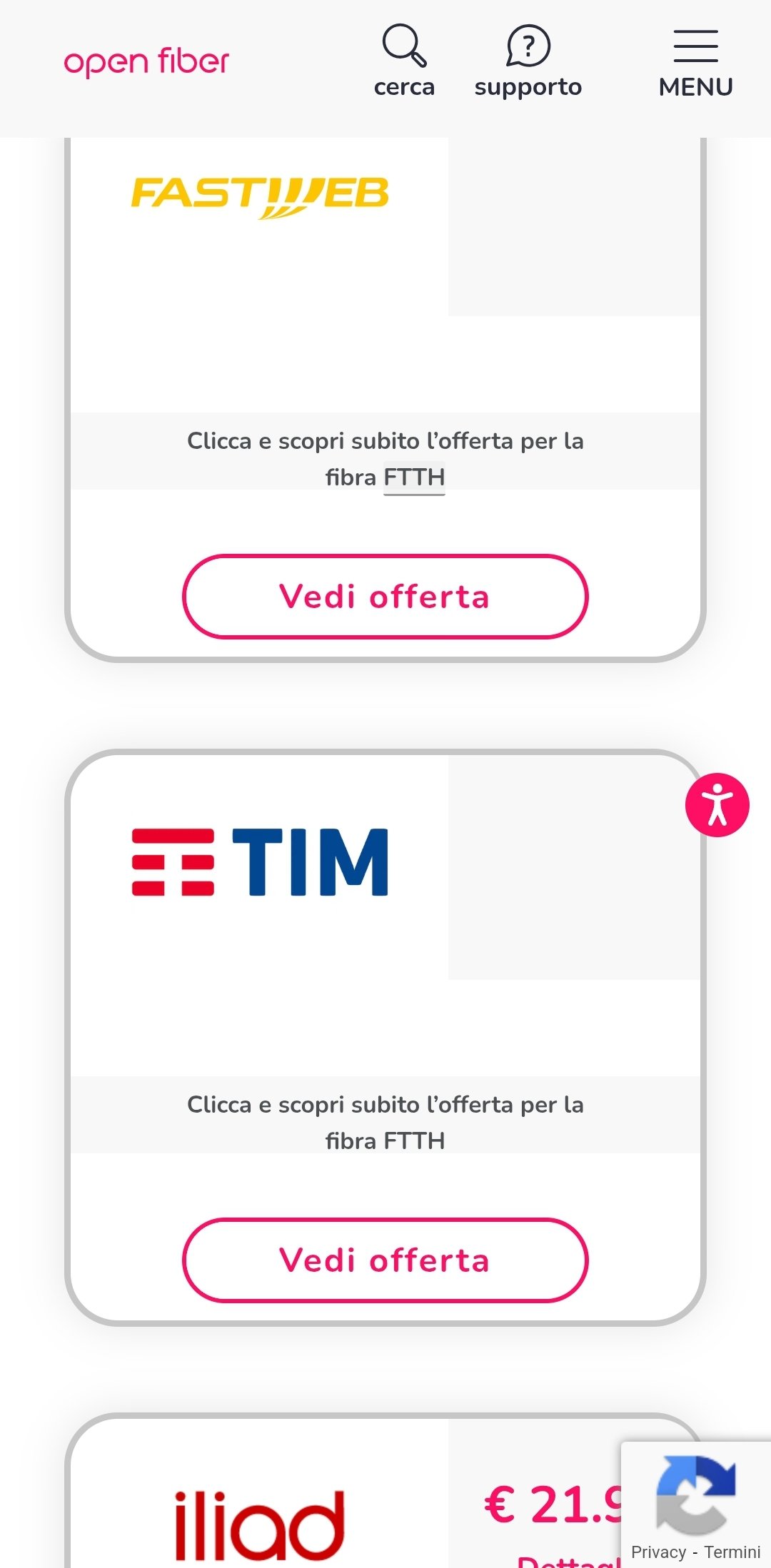Open the MENU hamburger
This screenshot has width=771, height=1568.
pos(696,63)
